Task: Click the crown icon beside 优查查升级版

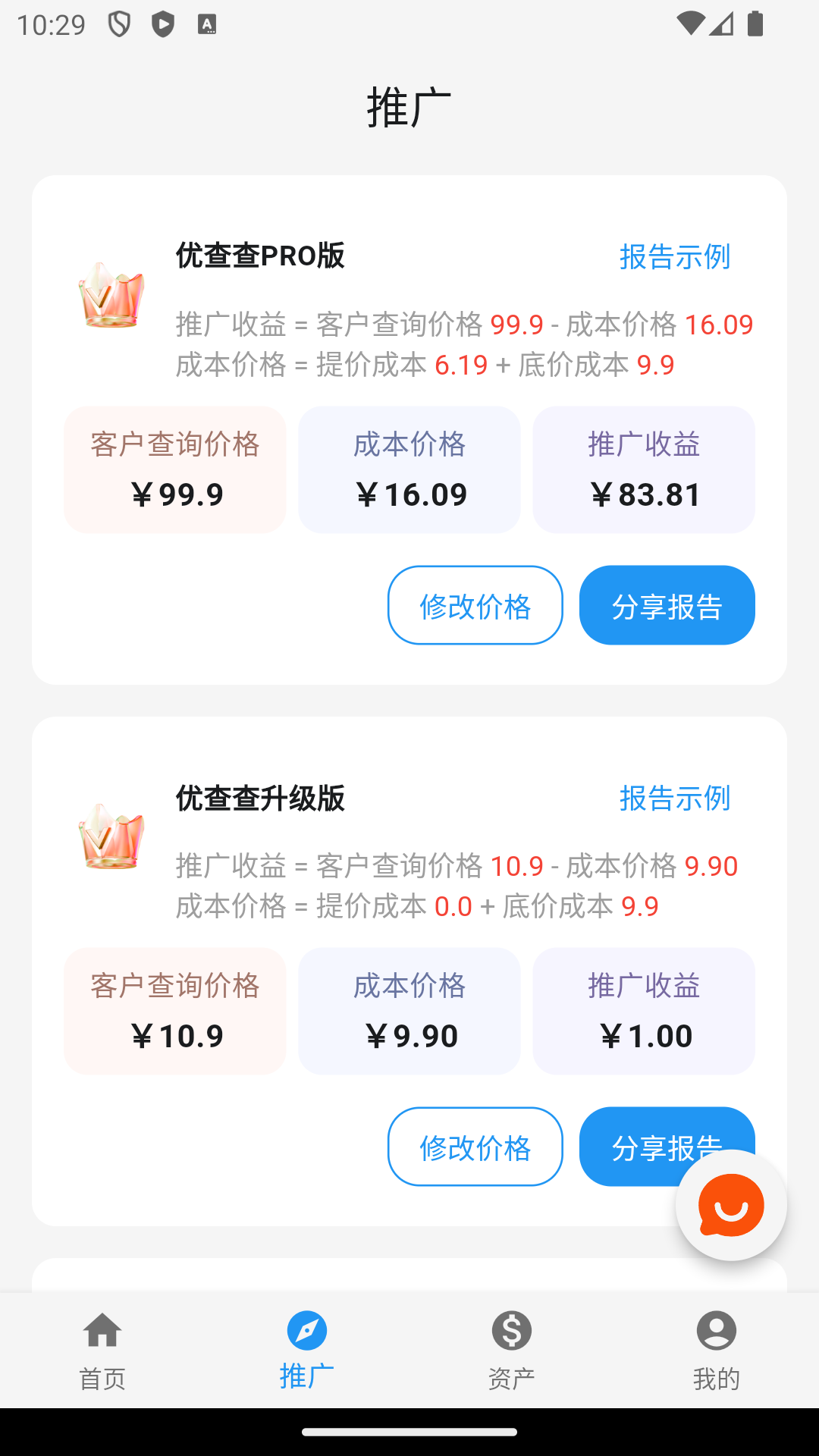Action: point(111,838)
